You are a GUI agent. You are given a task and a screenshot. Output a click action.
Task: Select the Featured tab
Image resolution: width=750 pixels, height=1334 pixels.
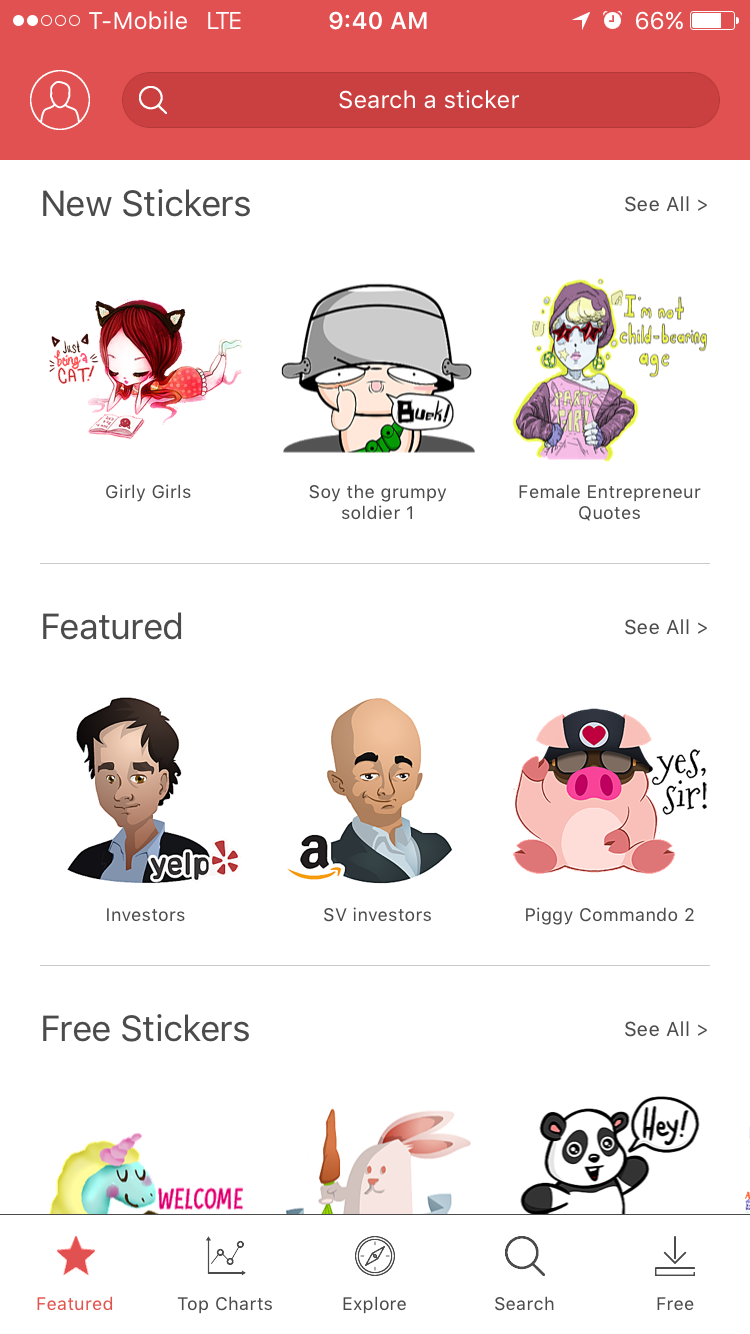[x=75, y=1274]
